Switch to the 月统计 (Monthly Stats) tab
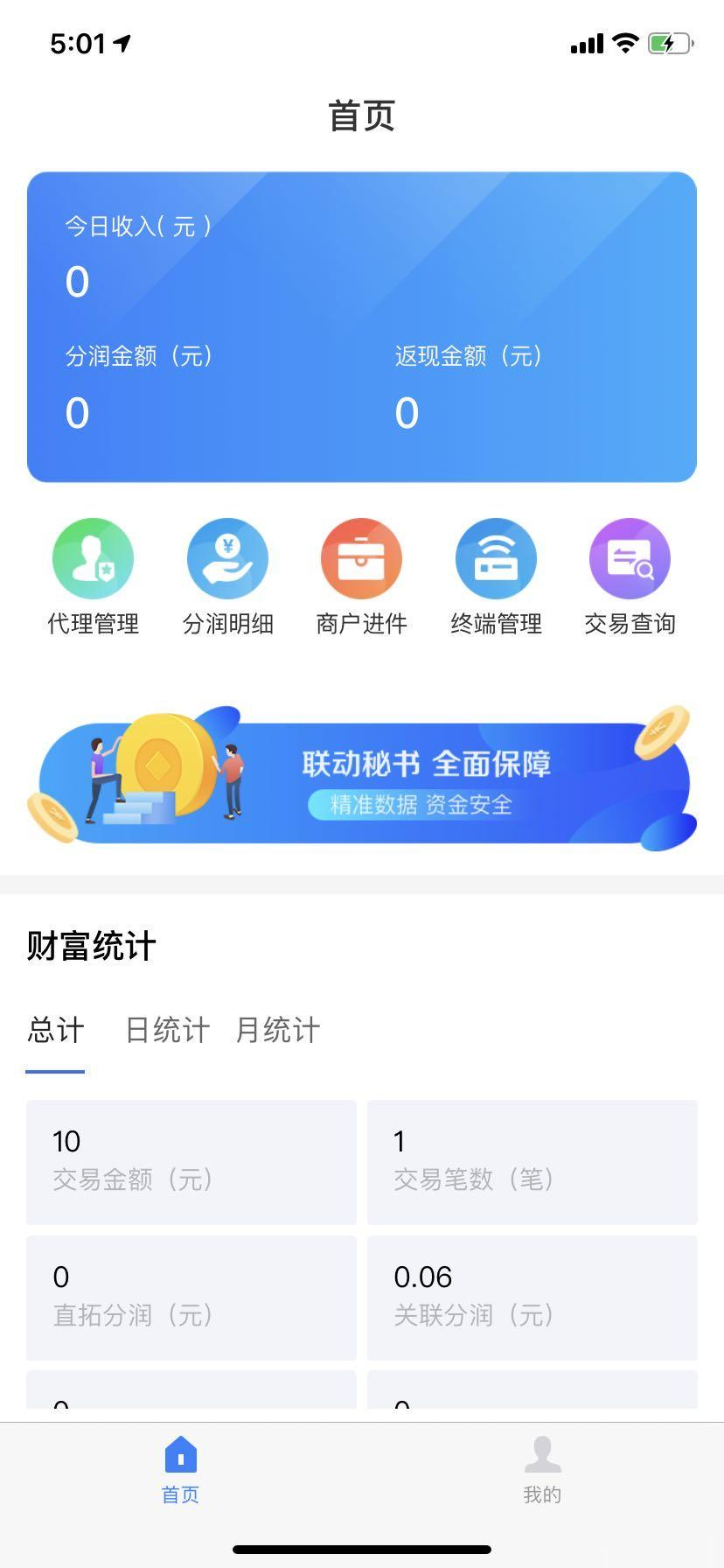Image resolution: width=724 pixels, height=1568 pixels. 276,1030
